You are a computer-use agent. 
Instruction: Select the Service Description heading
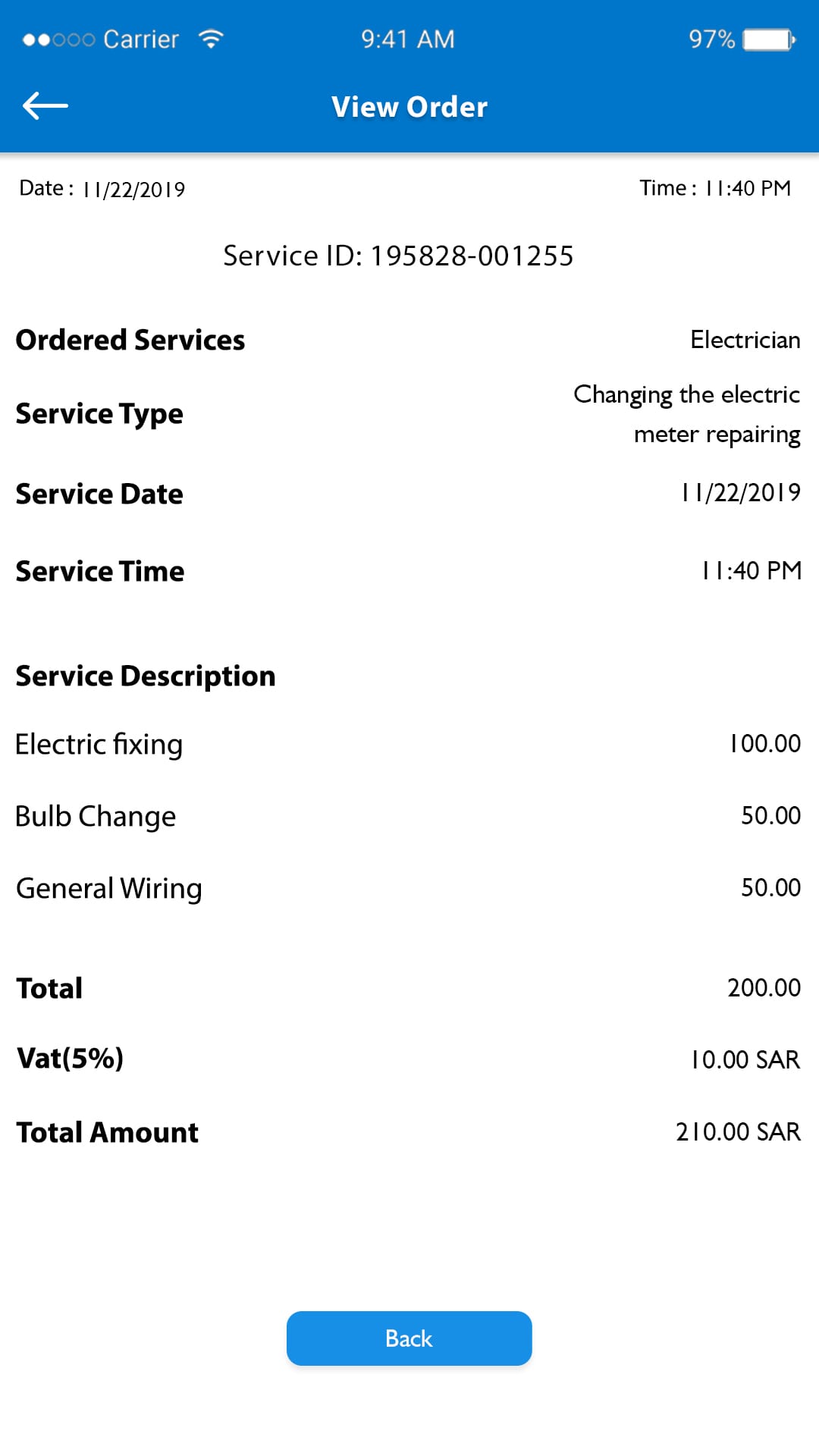point(144,675)
